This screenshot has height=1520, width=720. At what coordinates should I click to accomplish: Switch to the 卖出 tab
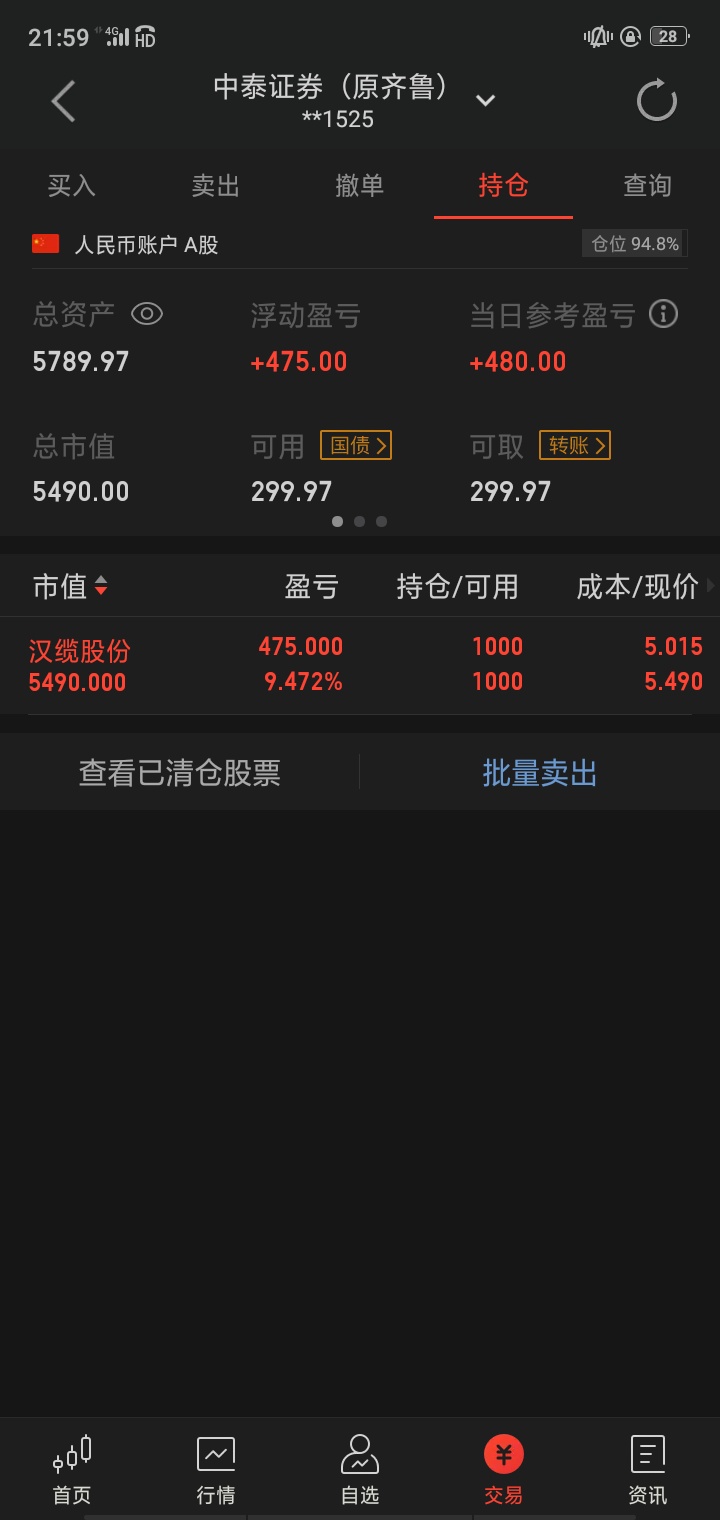[x=216, y=186]
